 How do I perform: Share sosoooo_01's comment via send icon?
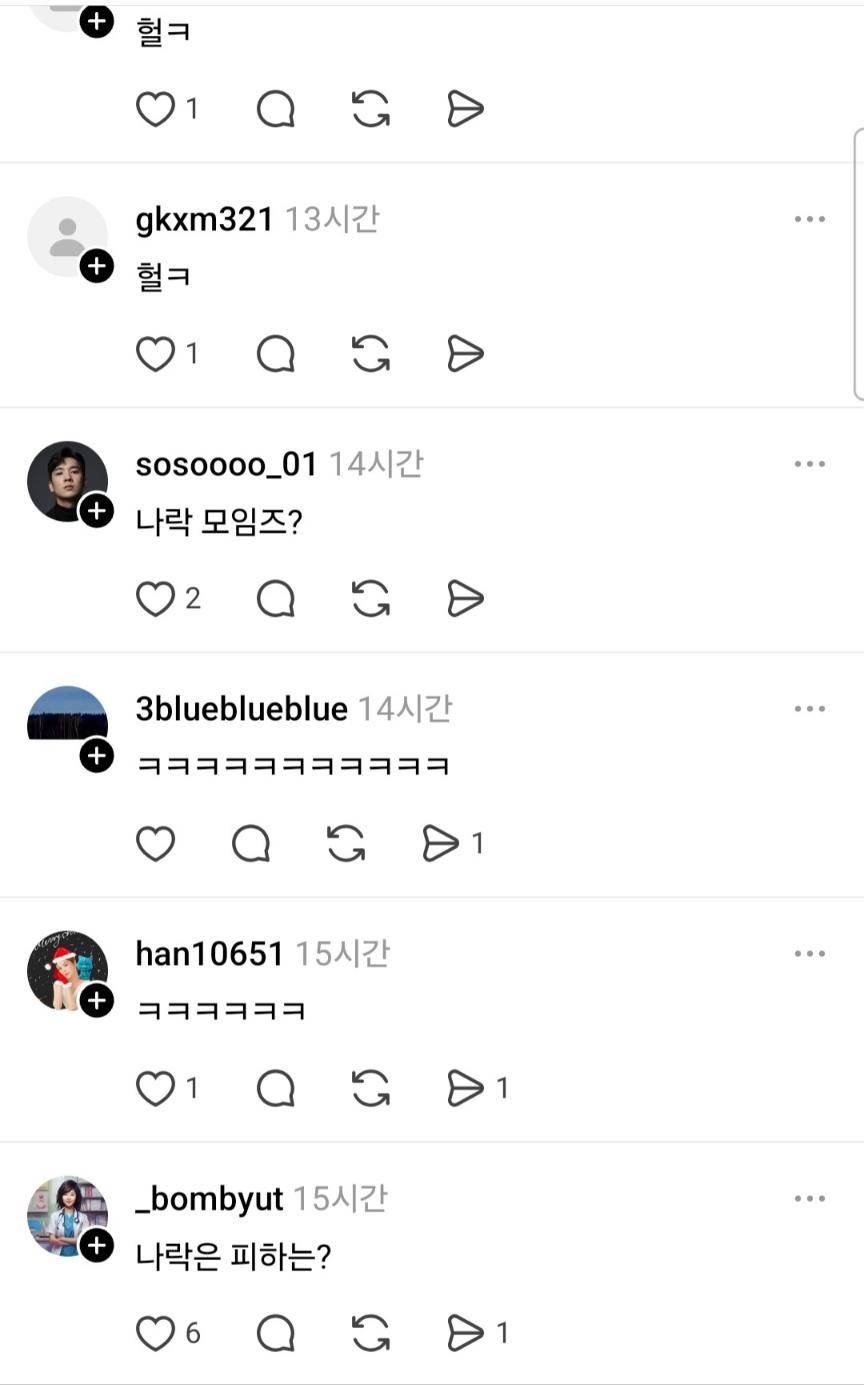click(x=465, y=599)
